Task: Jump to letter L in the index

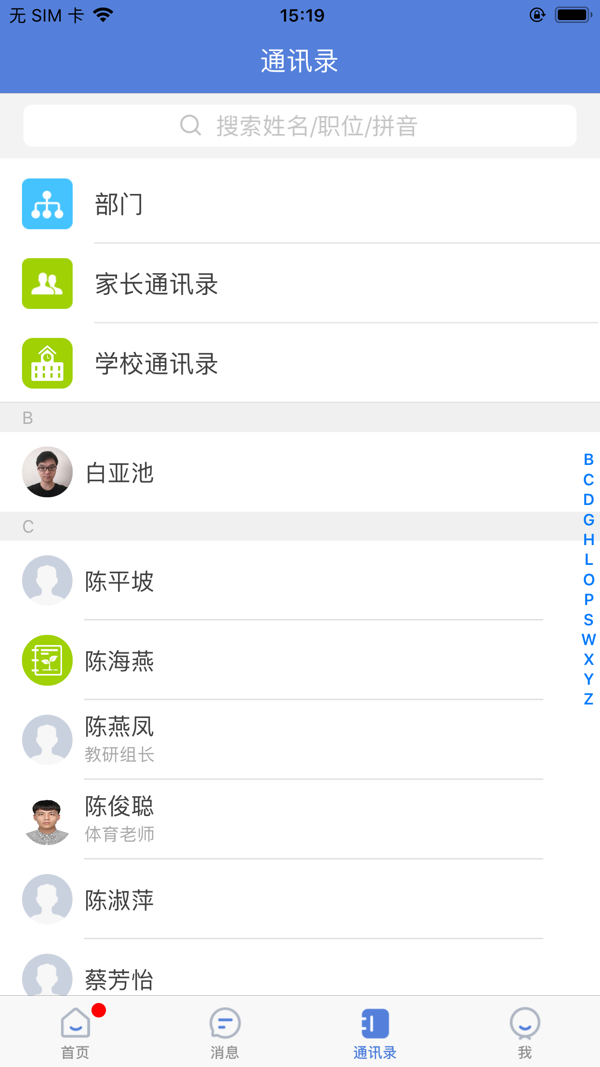Action: tap(588, 560)
